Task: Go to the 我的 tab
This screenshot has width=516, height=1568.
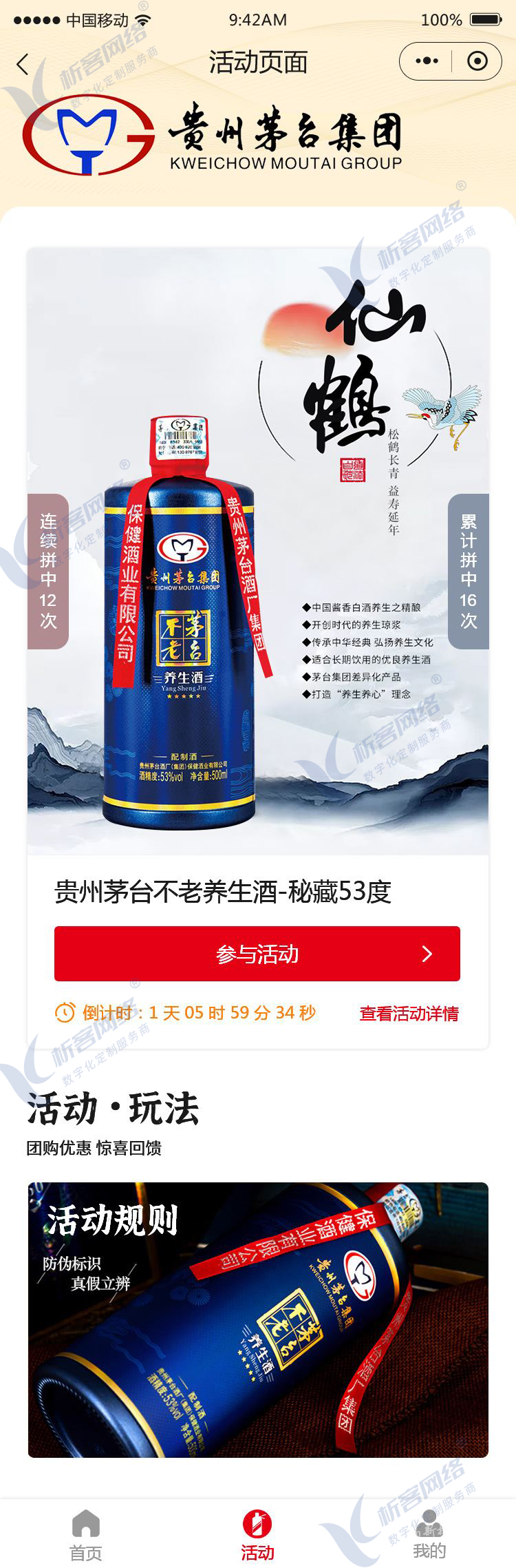Action: tap(429, 1536)
